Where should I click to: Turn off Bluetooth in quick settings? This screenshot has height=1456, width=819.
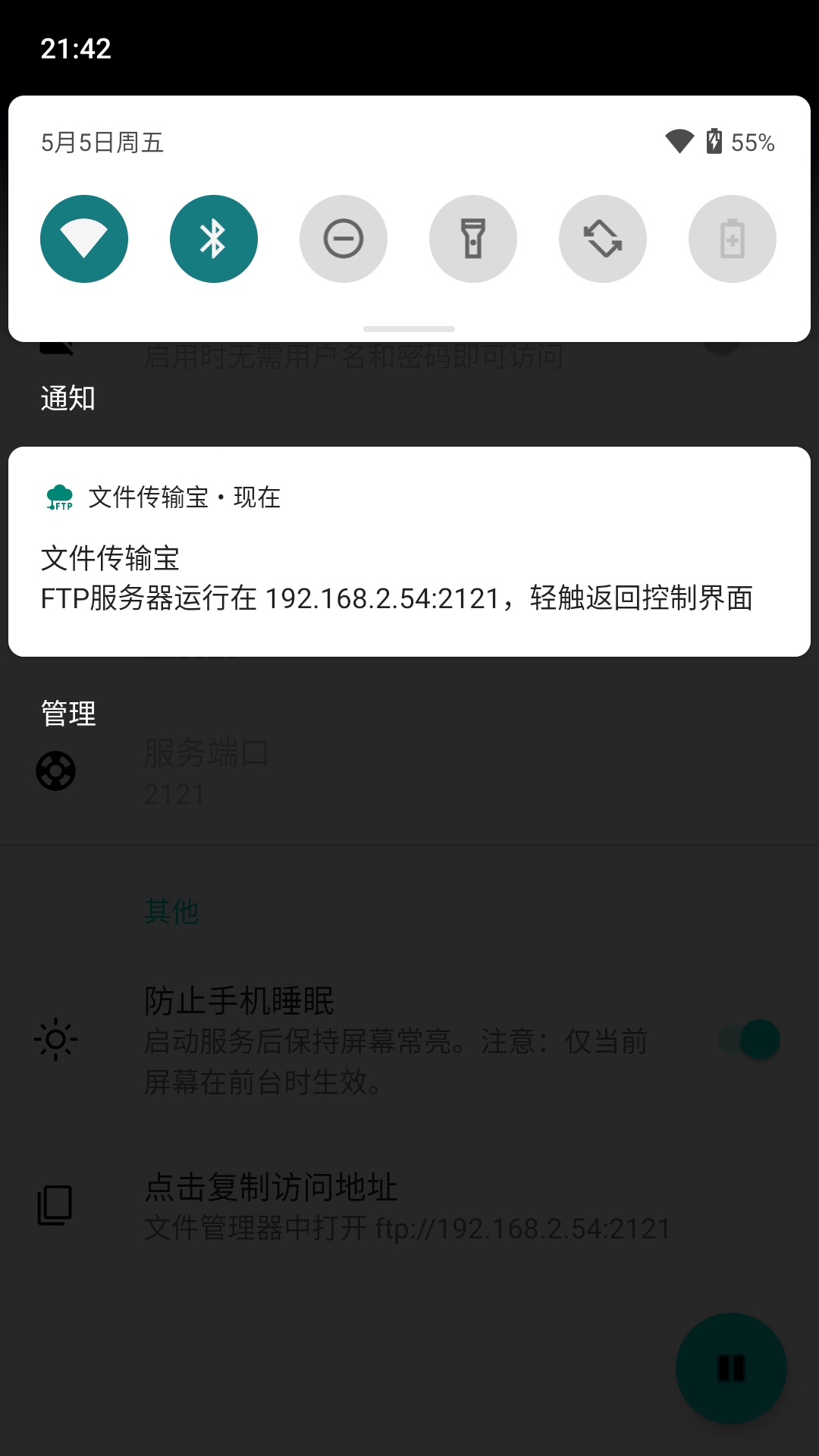tap(214, 238)
